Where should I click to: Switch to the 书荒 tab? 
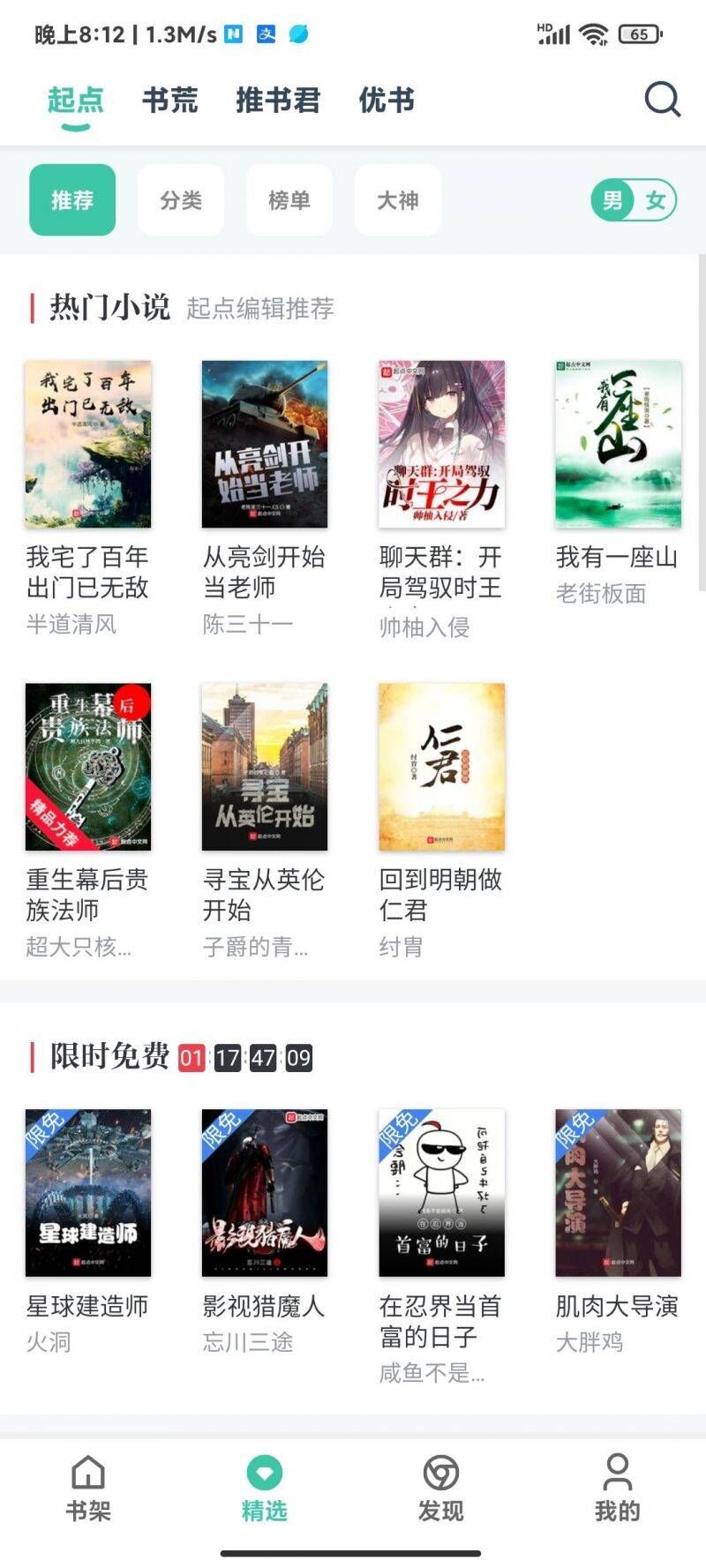[x=171, y=99]
